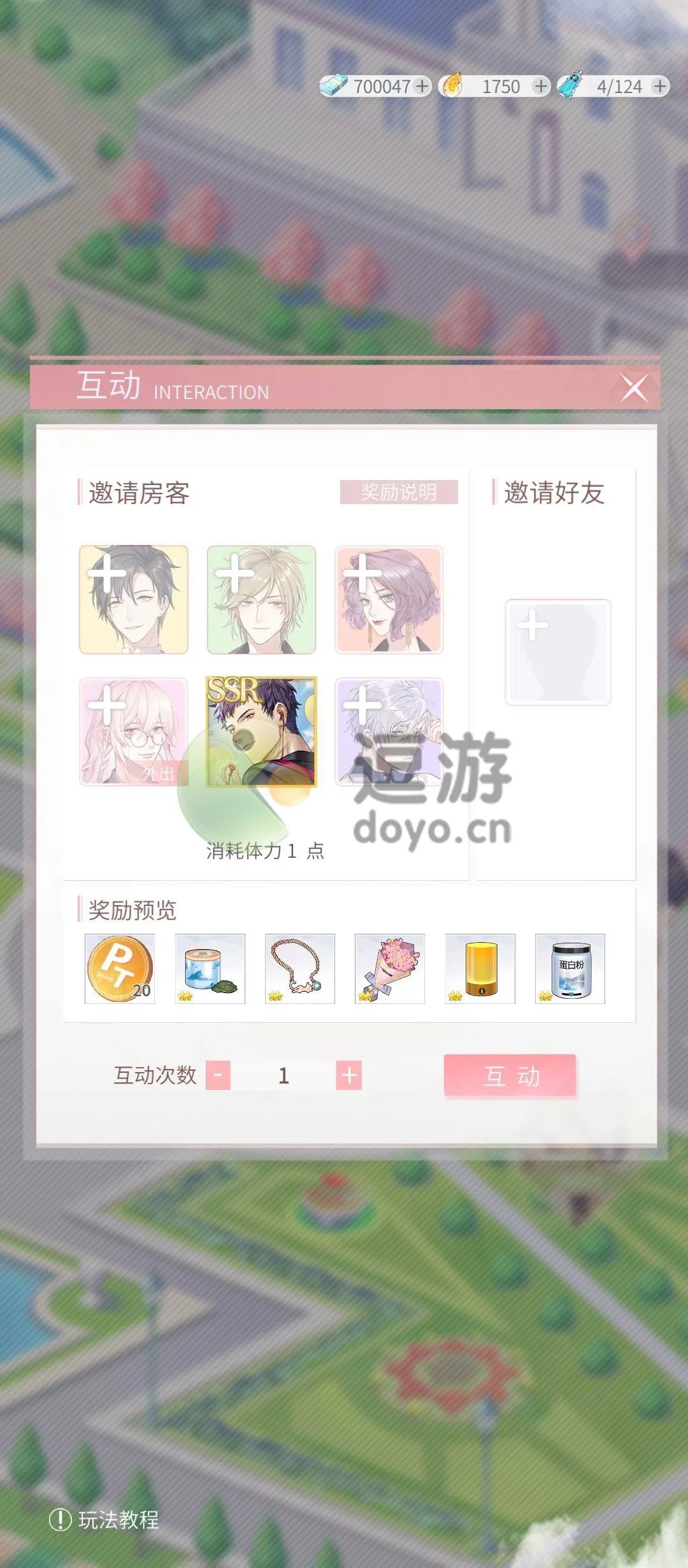Select the pink-haired tenant marked 外出

coord(134,732)
